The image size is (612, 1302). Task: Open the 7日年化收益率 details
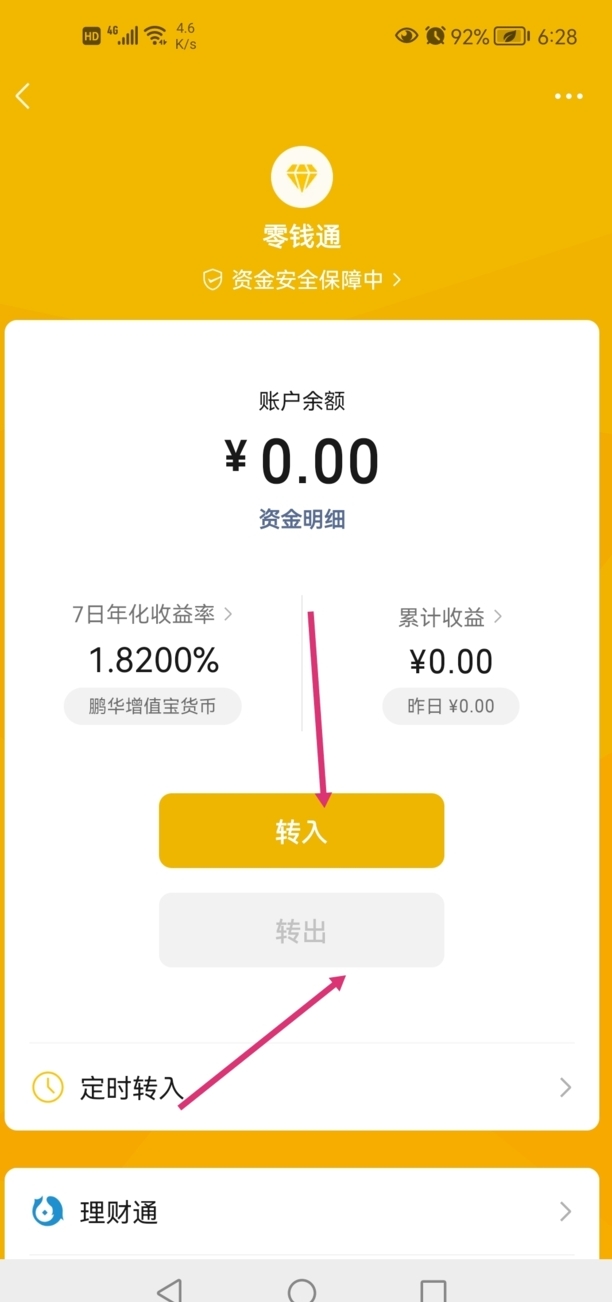[152, 614]
